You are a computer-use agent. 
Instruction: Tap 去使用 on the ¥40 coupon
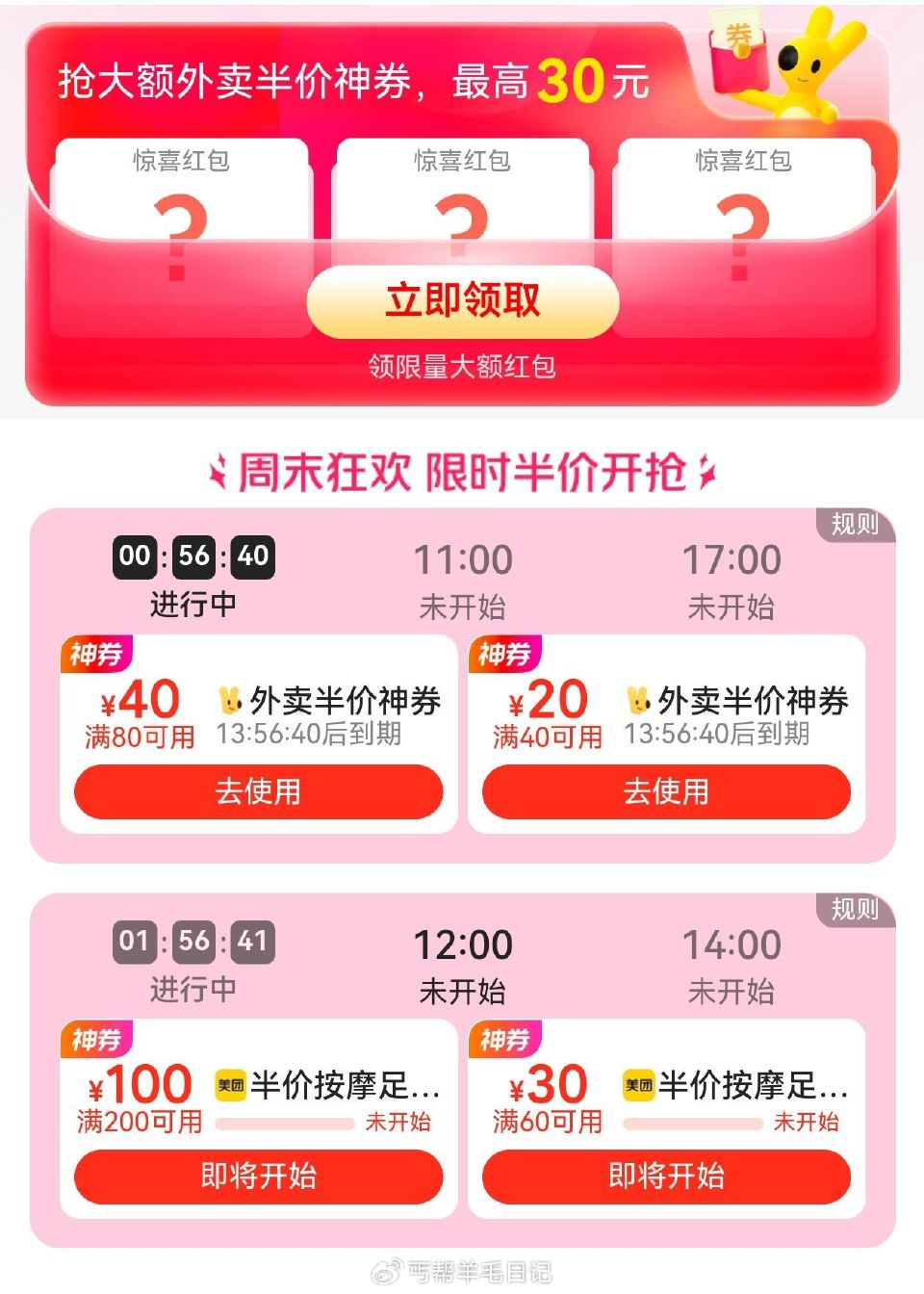pyautogui.click(x=258, y=792)
